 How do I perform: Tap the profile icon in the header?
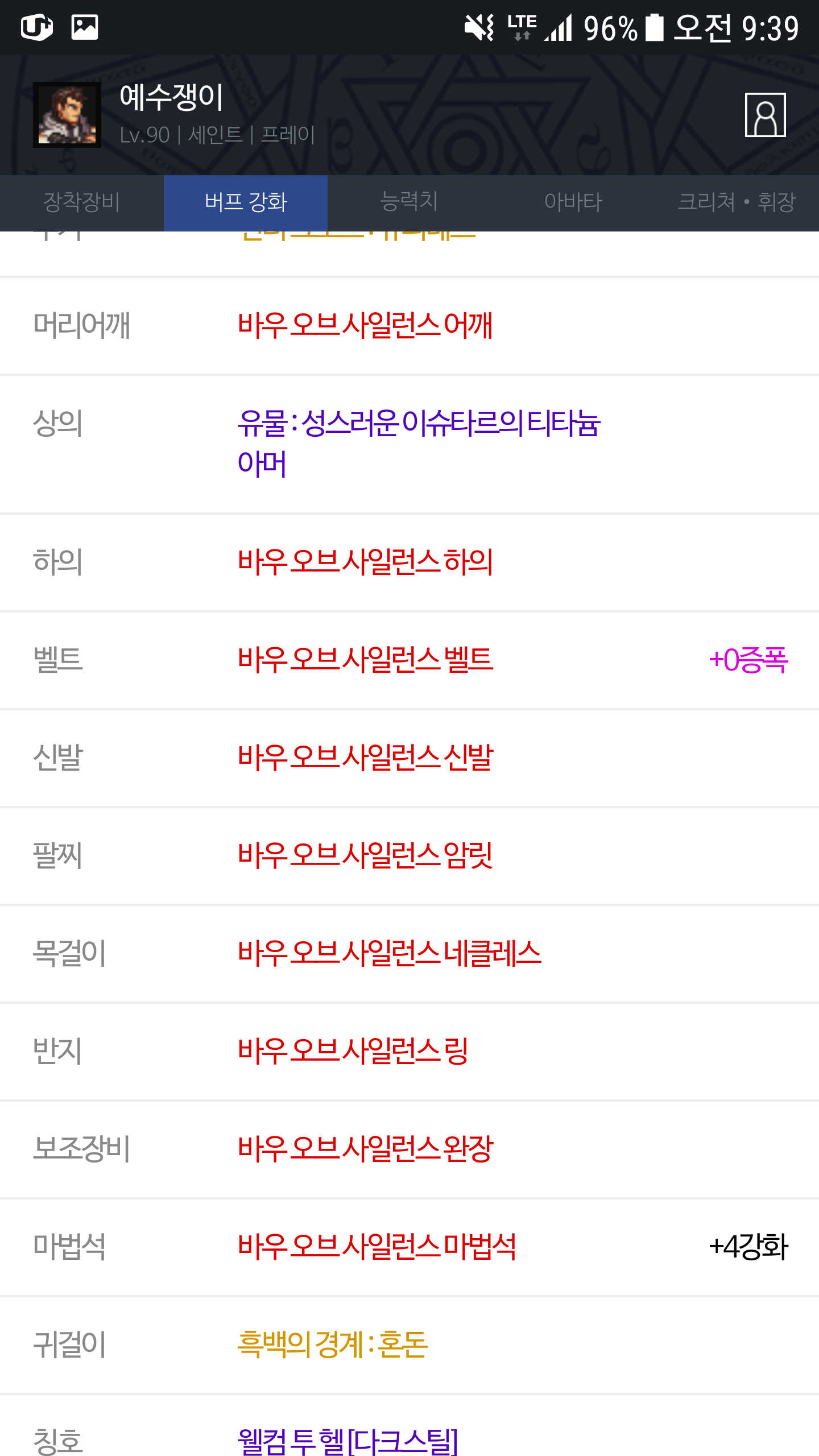tap(765, 115)
